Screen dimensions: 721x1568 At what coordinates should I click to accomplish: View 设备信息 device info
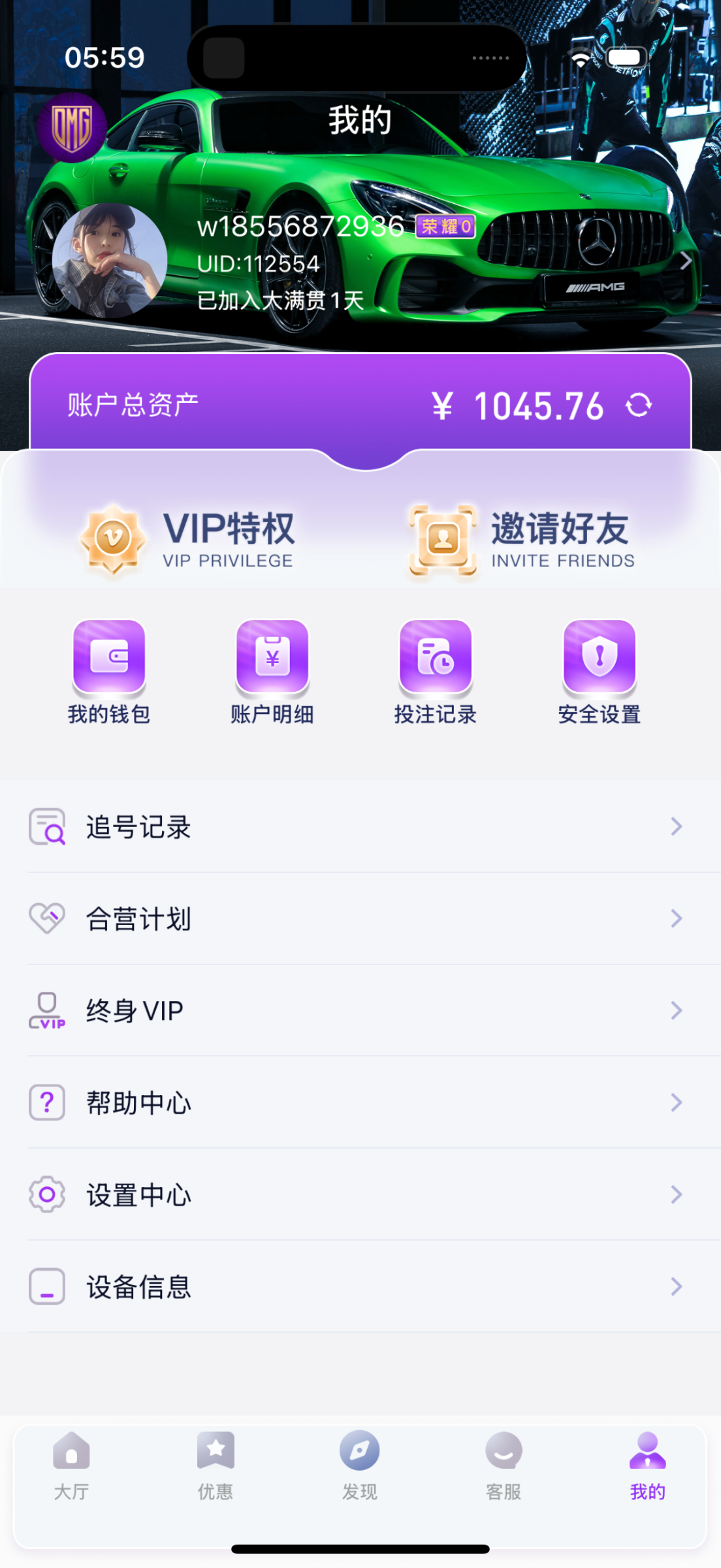point(359,1287)
